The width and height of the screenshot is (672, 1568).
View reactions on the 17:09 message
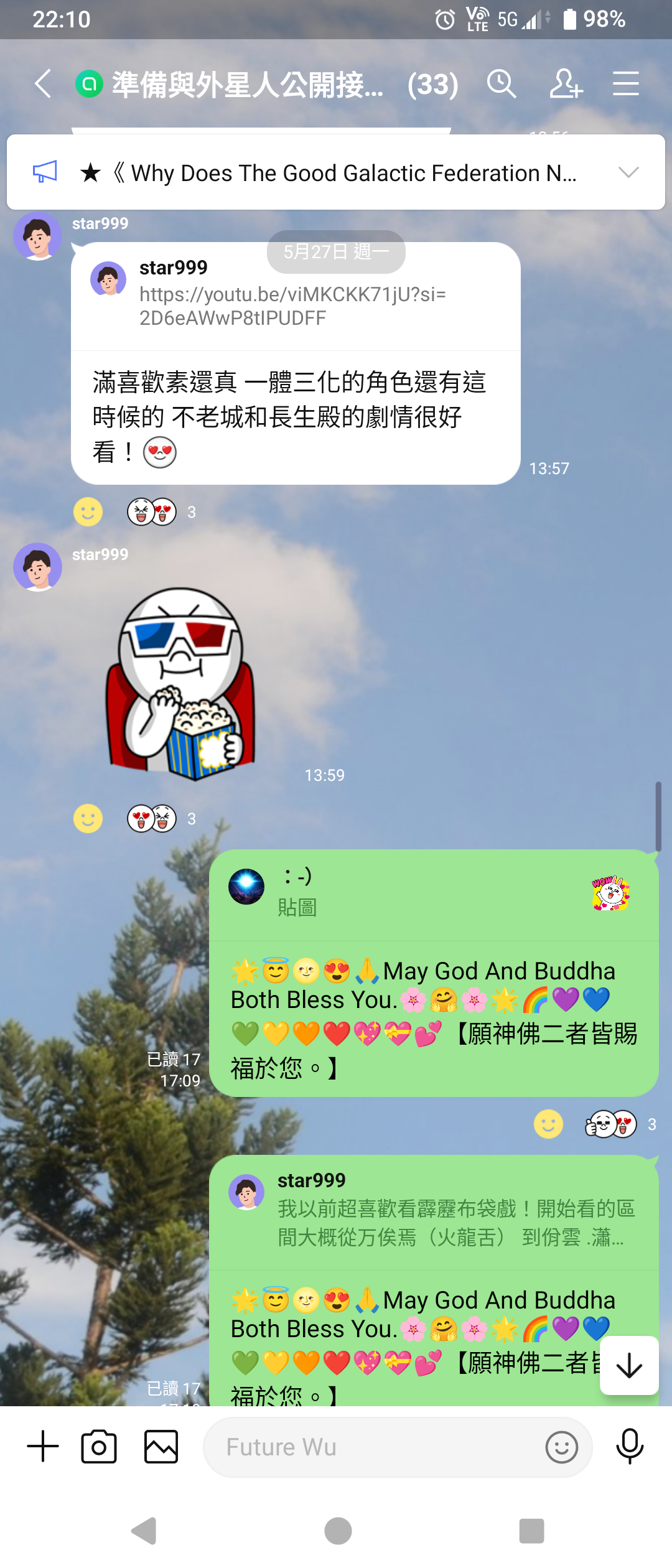(x=611, y=1124)
